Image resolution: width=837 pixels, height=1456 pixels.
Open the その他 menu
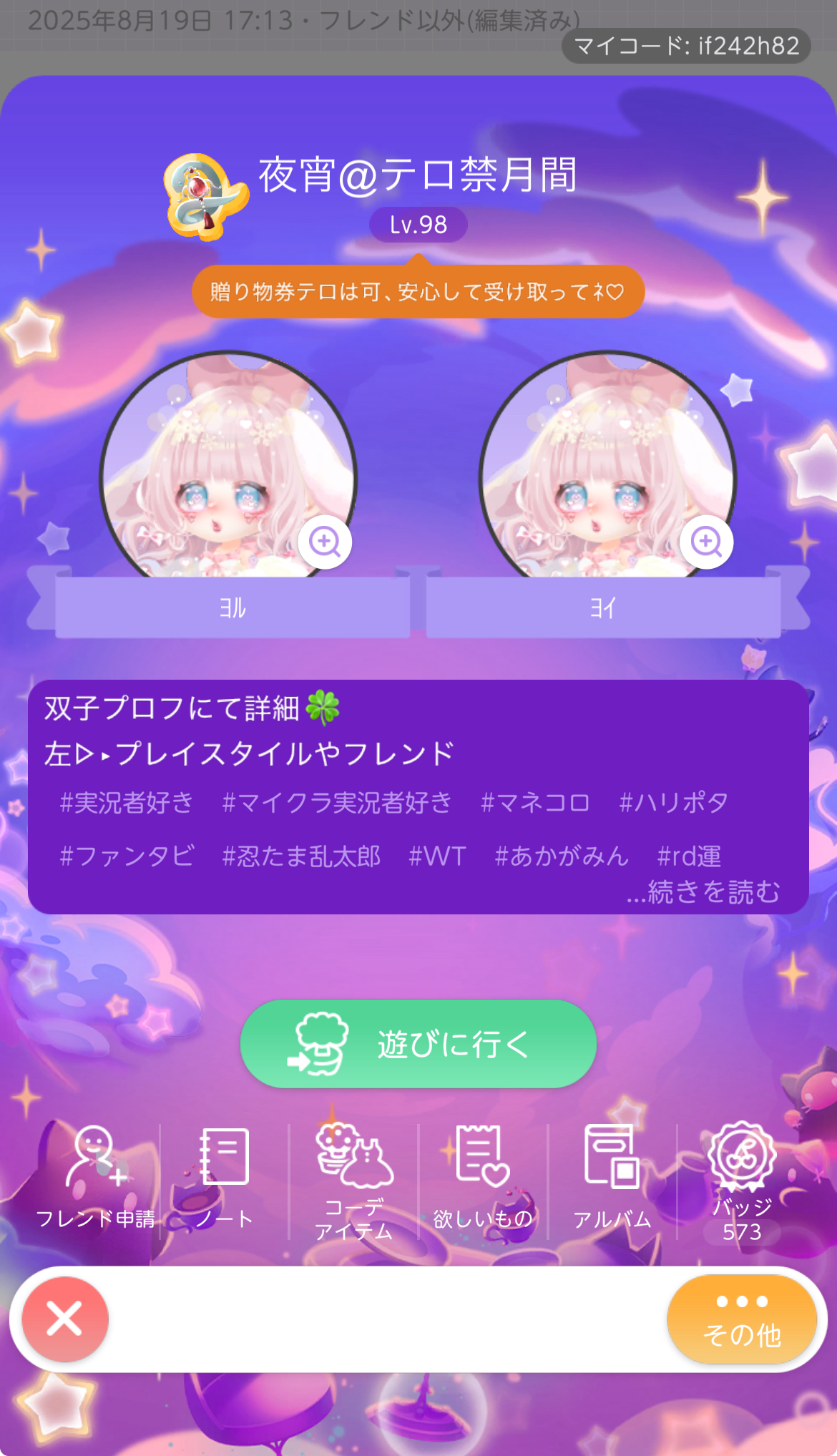(x=742, y=1319)
